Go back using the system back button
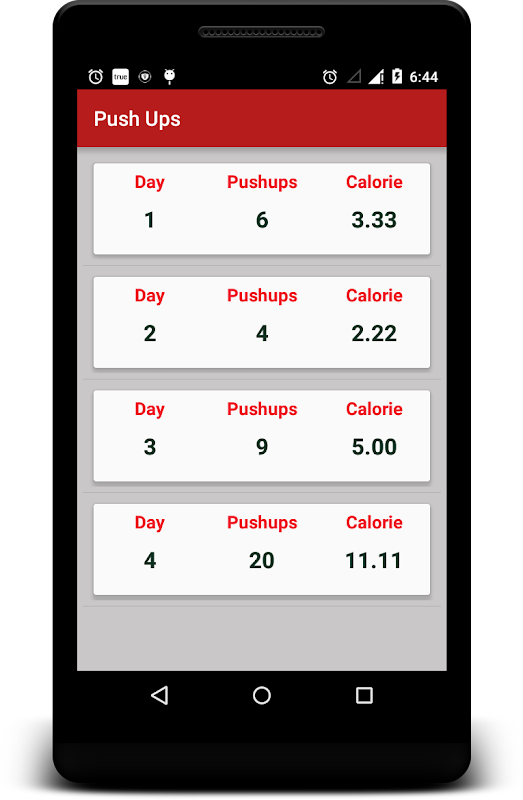 (x=160, y=695)
